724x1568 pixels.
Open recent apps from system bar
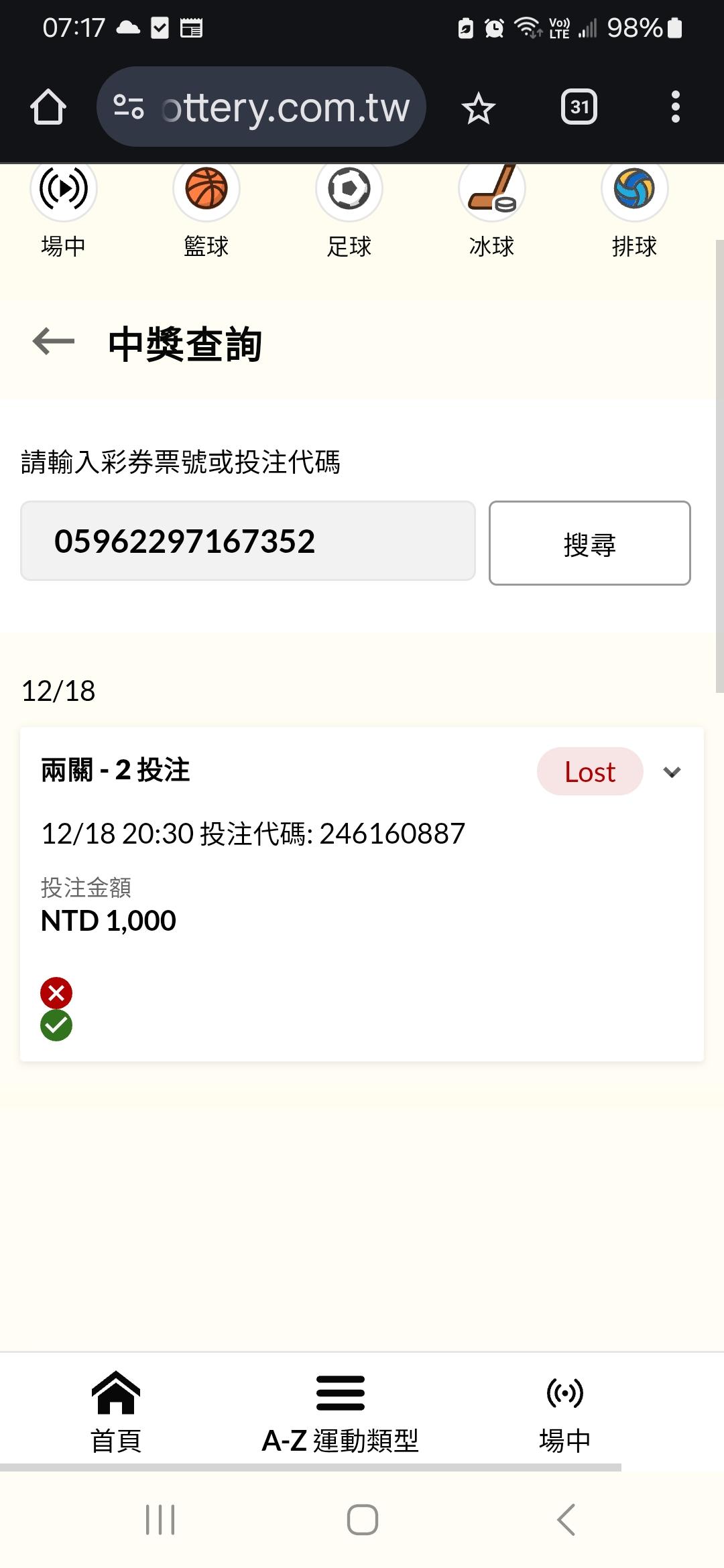160,1520
